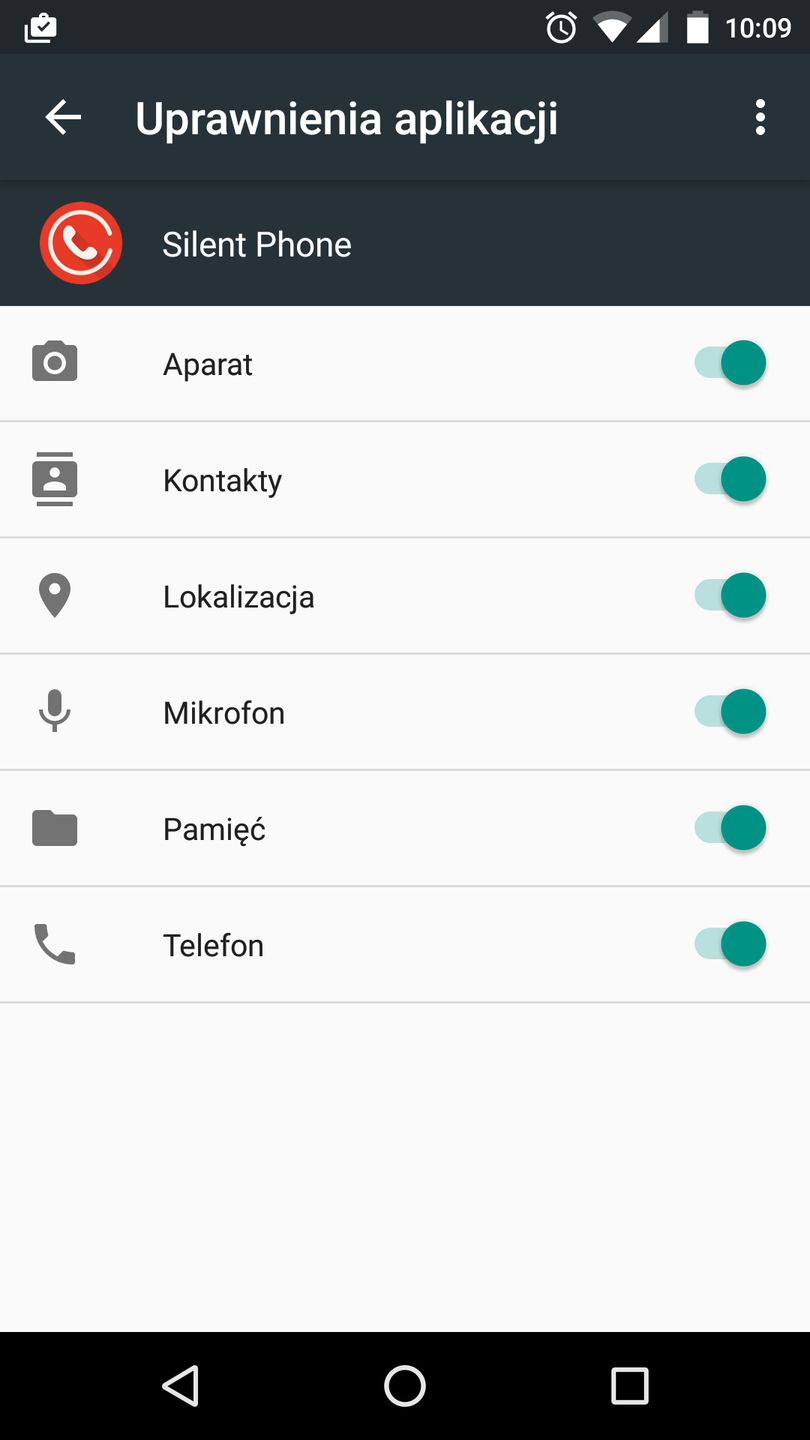The image size is (810, 1440).
Task: Go back with the arrow button
Action: [x=63, y=117]
